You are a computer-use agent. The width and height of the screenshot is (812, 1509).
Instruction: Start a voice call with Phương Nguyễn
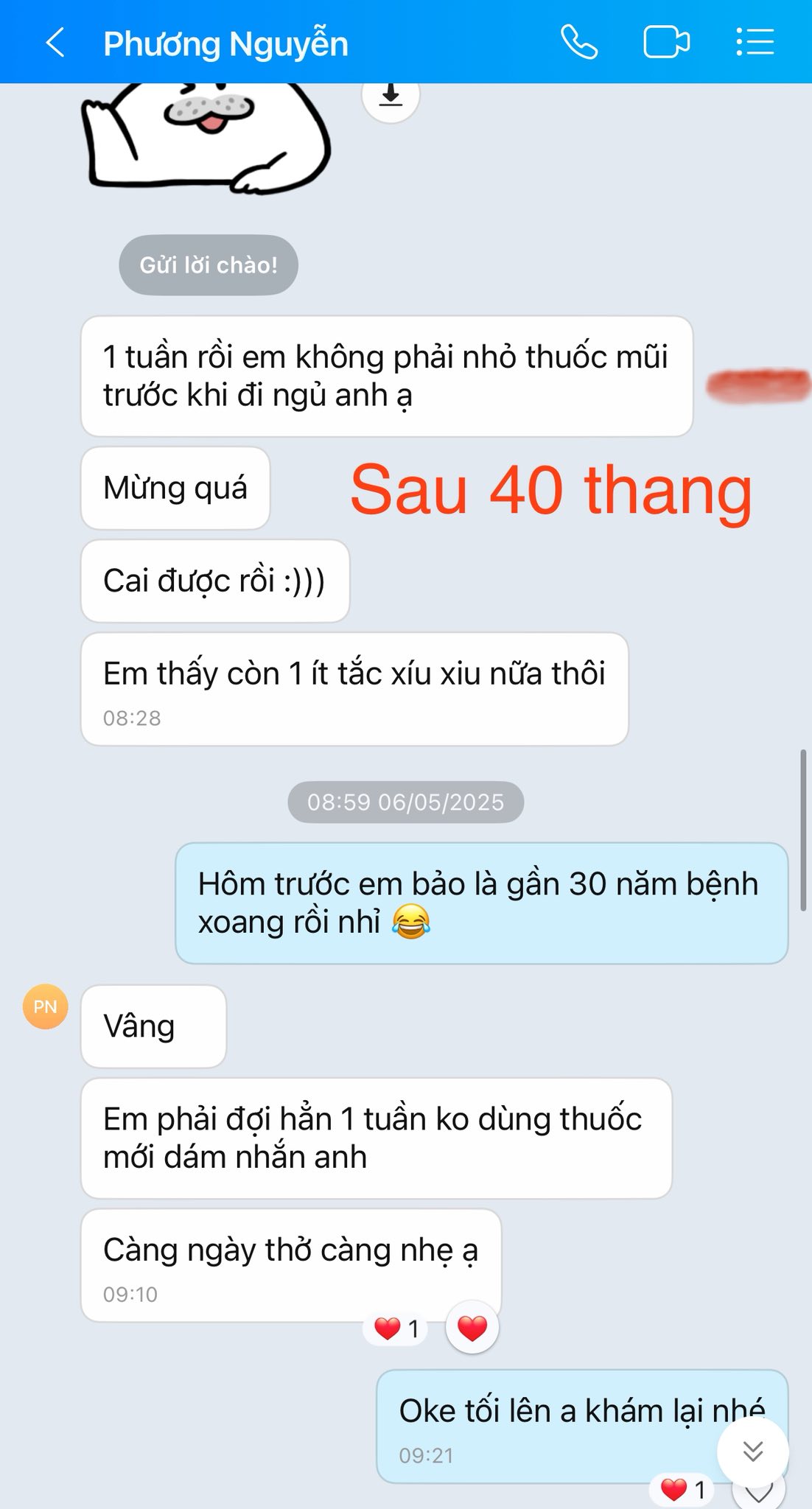click(579, 42)
